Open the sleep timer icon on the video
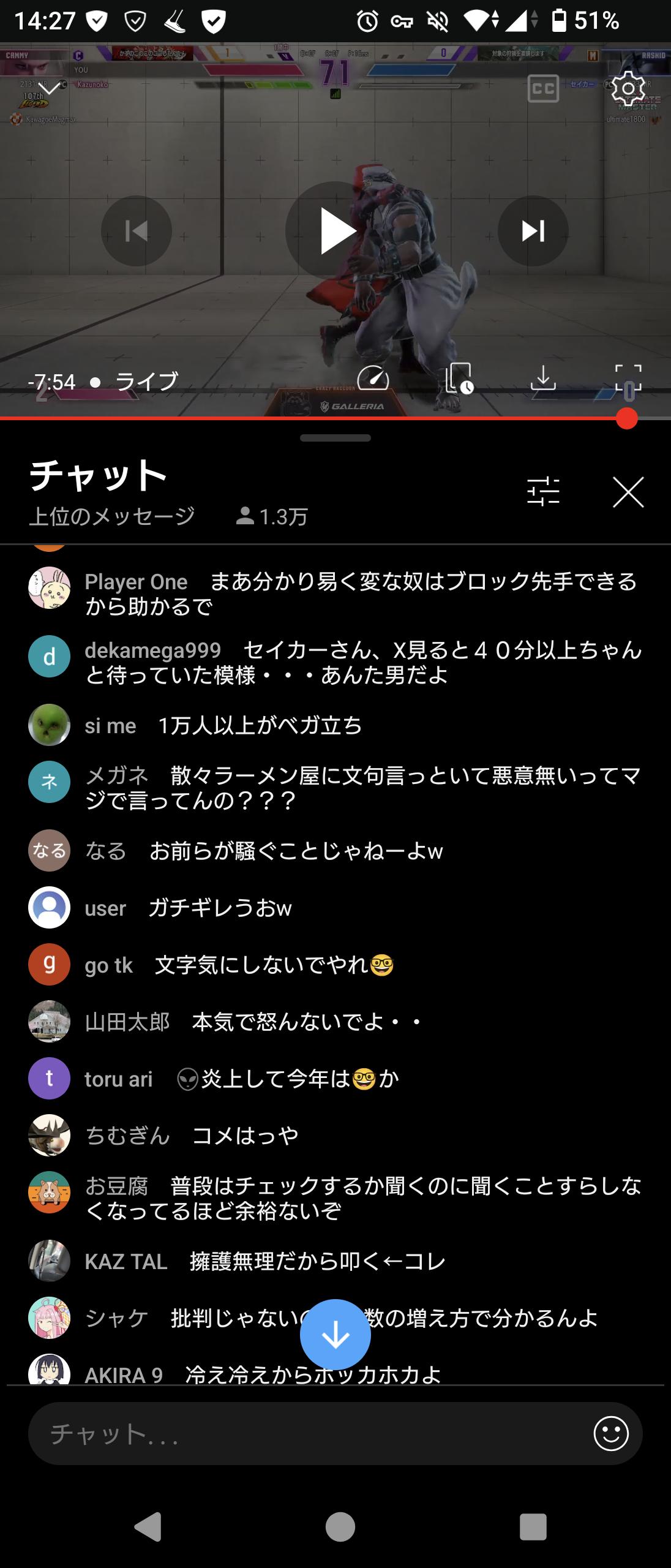Screen dimensions: 671x1568 click(x=459, y=379)
